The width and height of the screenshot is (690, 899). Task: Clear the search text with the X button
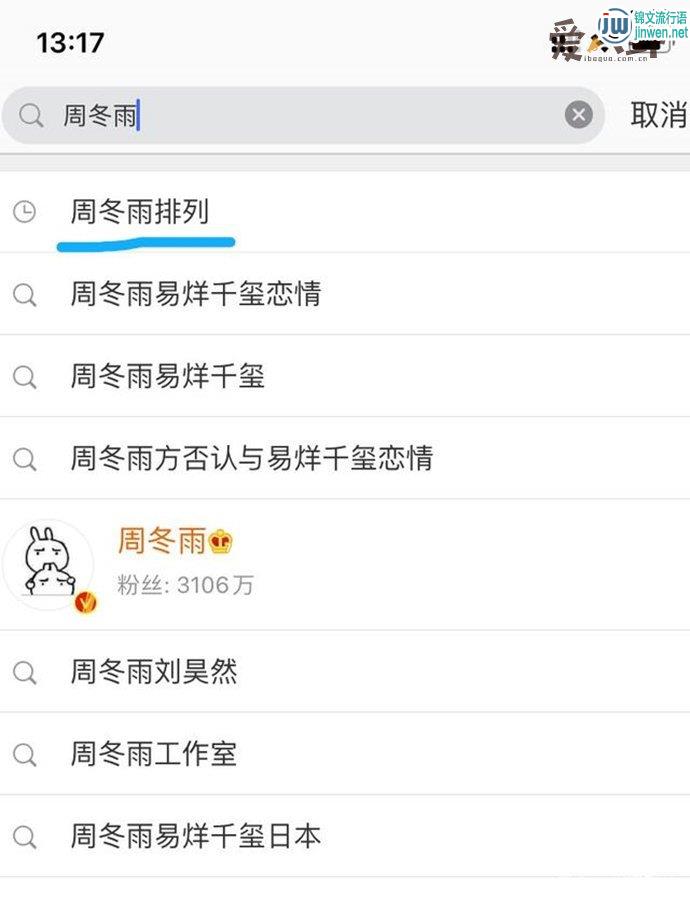pyautogui.click(x=578, y=115)
